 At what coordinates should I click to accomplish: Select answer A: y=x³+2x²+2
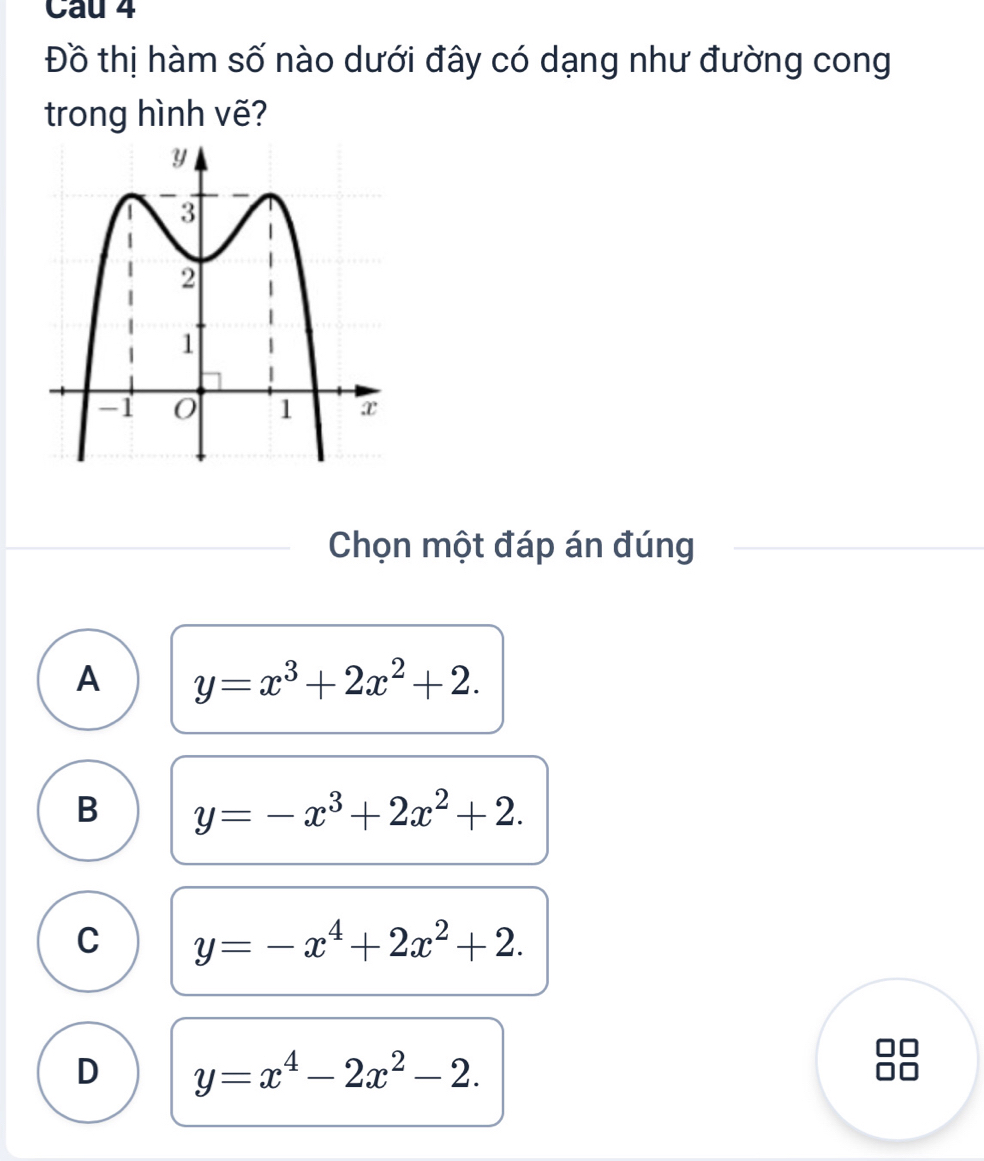(x=90, y=680)
